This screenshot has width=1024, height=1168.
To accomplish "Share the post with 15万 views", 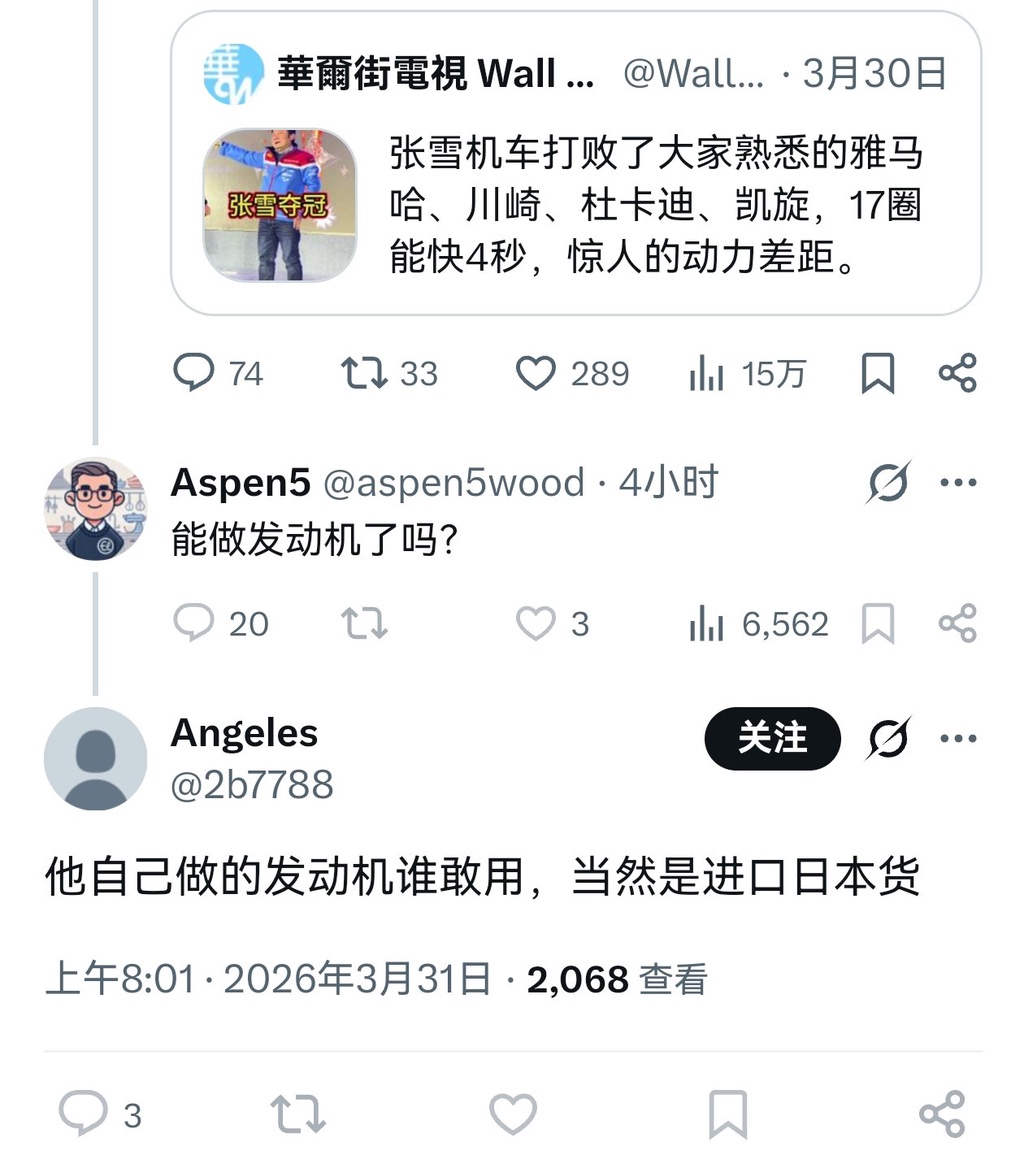I will coord(957,373).
